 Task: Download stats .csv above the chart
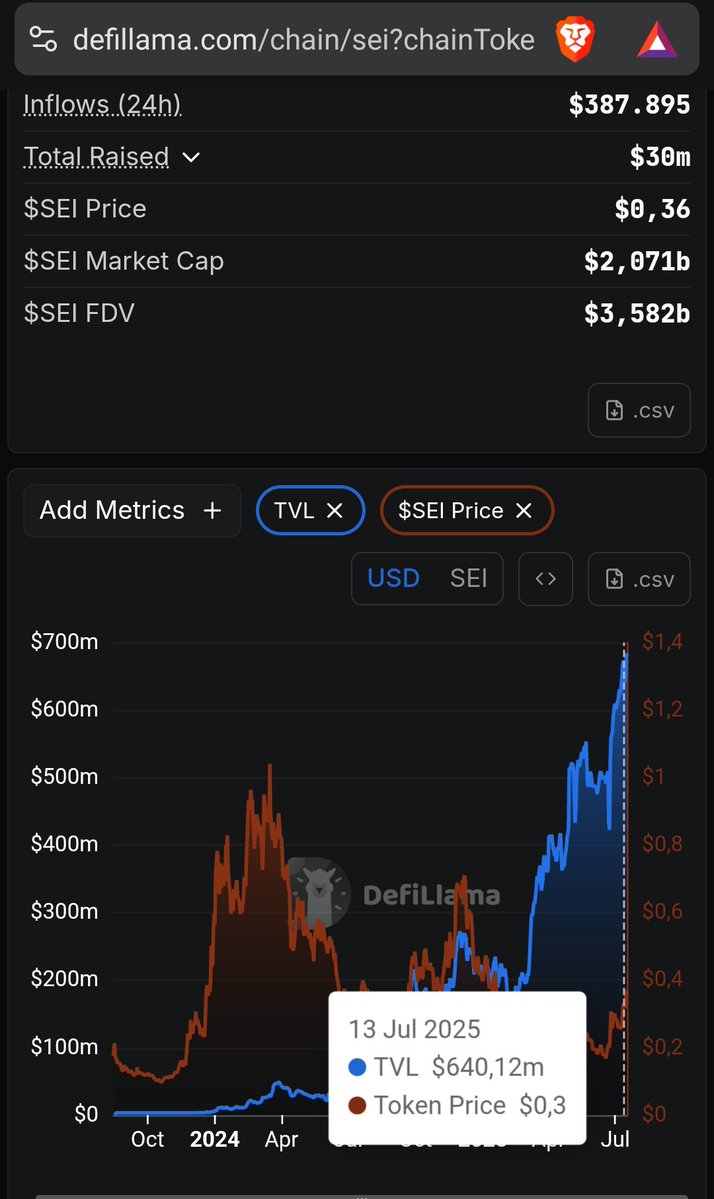(x=639, y=411)
